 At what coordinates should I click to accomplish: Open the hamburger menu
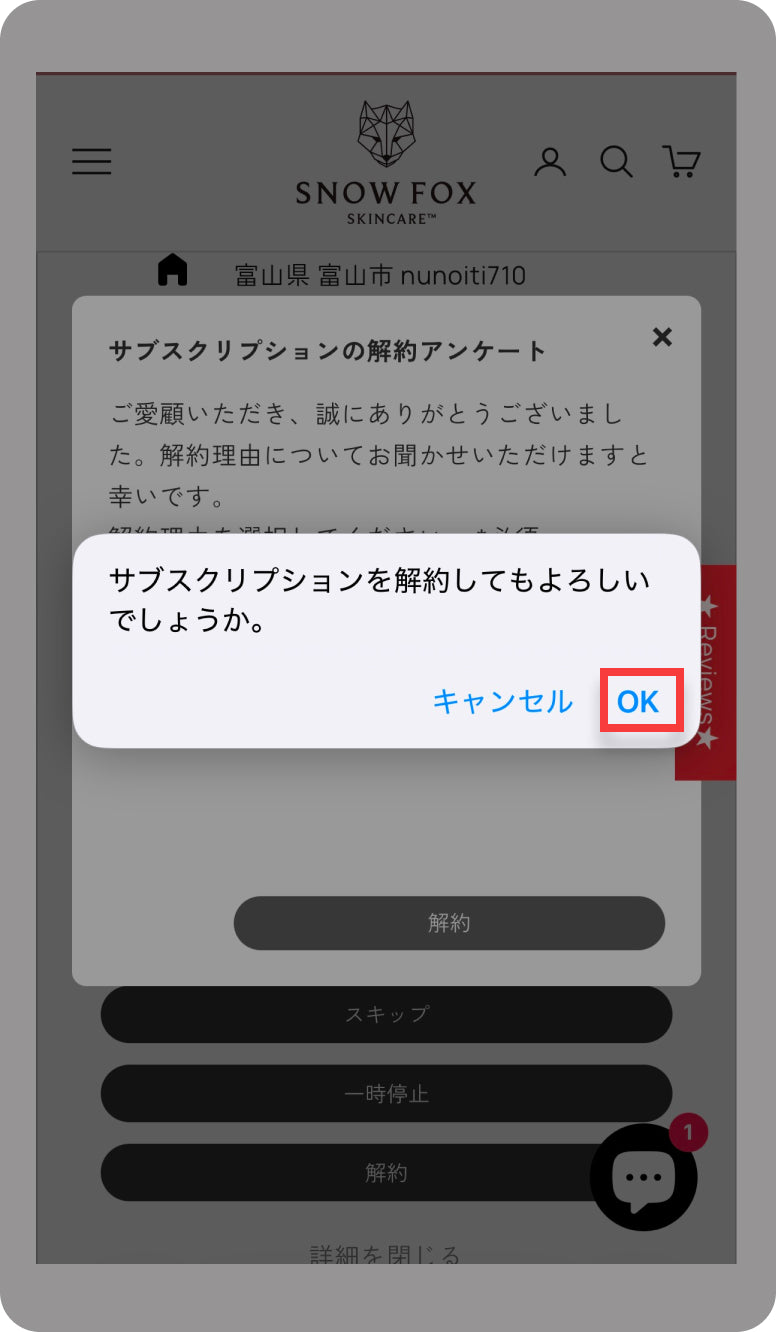(x=92, y=162)
